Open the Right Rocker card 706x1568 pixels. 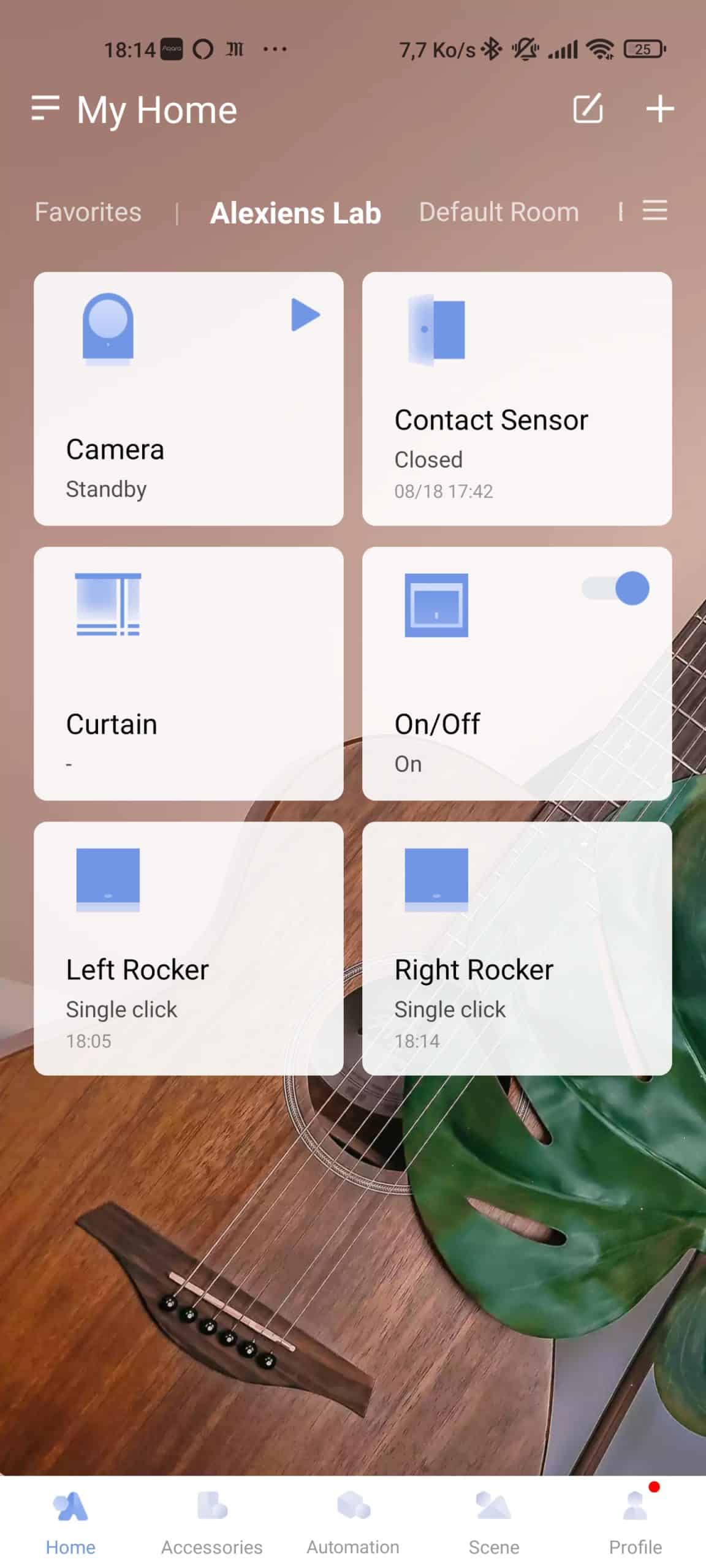point(517,948)
